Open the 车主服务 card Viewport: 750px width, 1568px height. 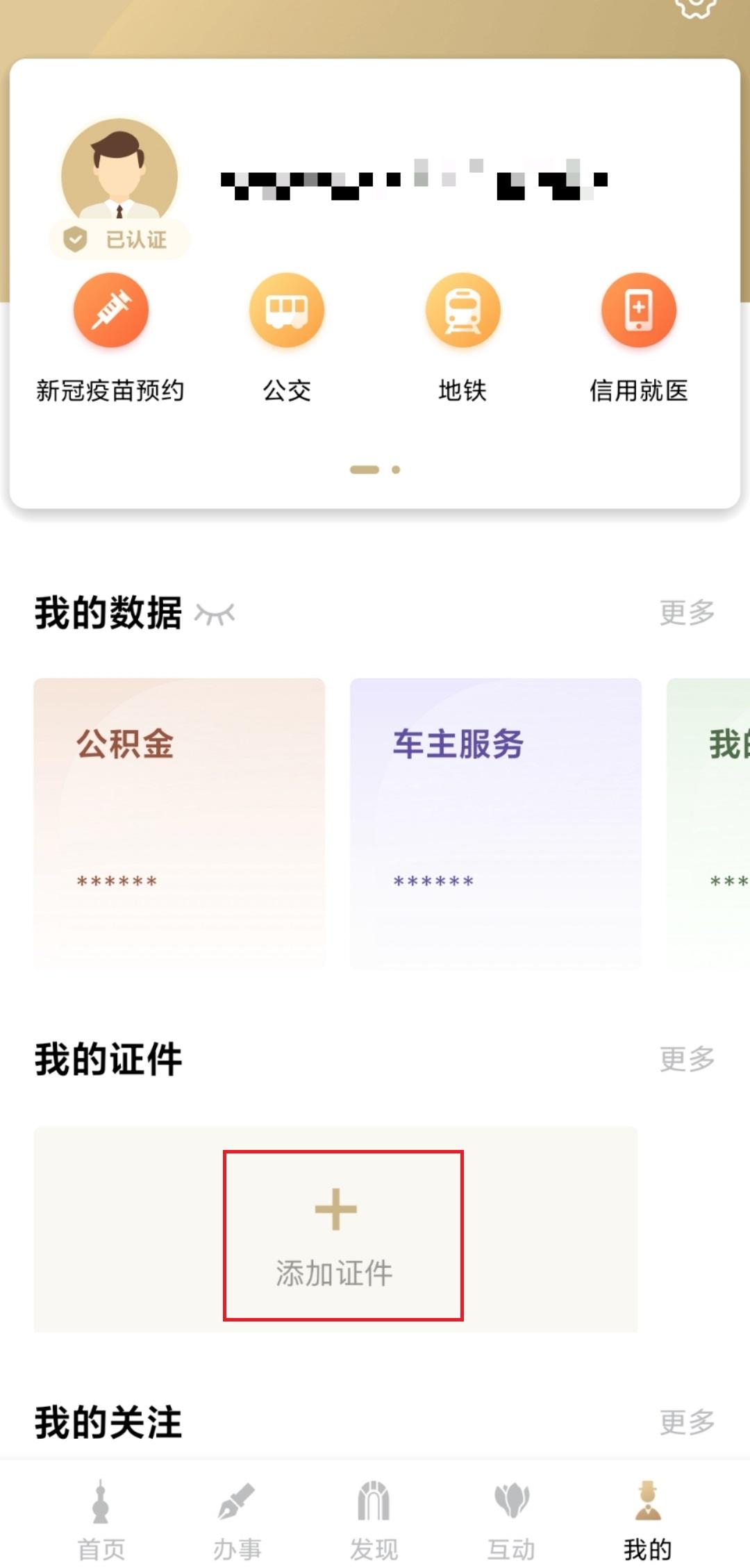tap(496, 823)
